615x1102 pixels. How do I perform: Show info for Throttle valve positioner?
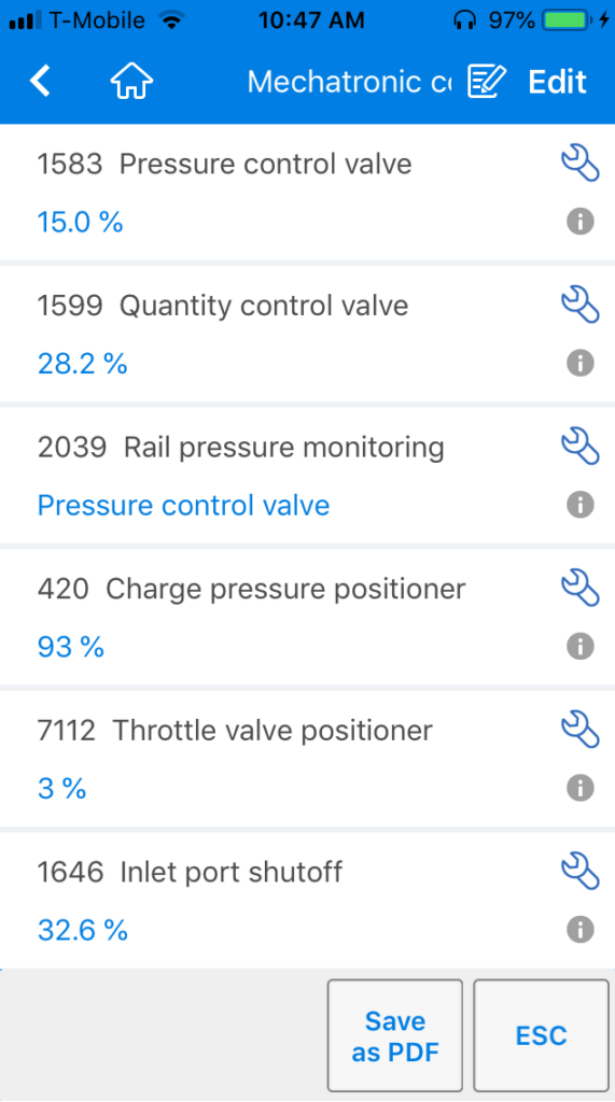tap(580, 787)
